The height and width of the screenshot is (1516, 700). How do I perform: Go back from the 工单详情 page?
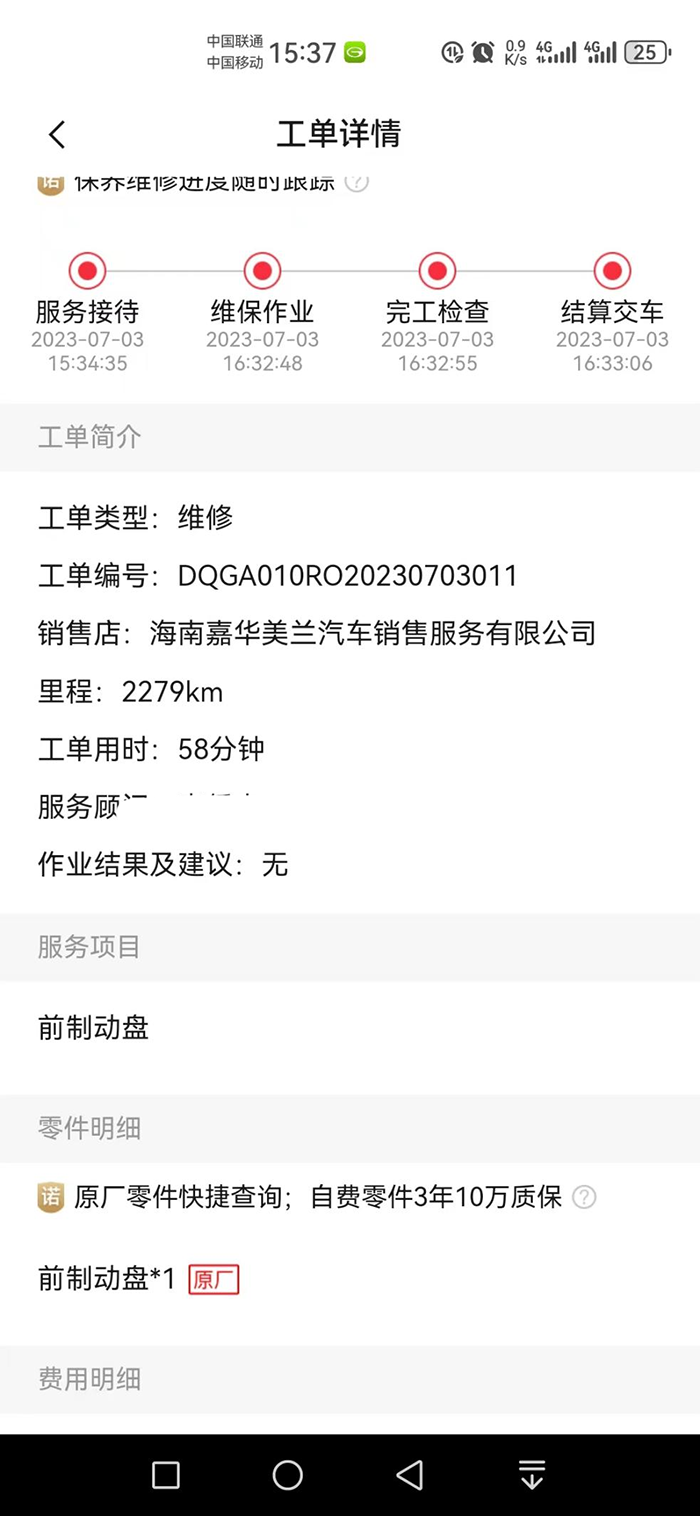tap(57, 135)
